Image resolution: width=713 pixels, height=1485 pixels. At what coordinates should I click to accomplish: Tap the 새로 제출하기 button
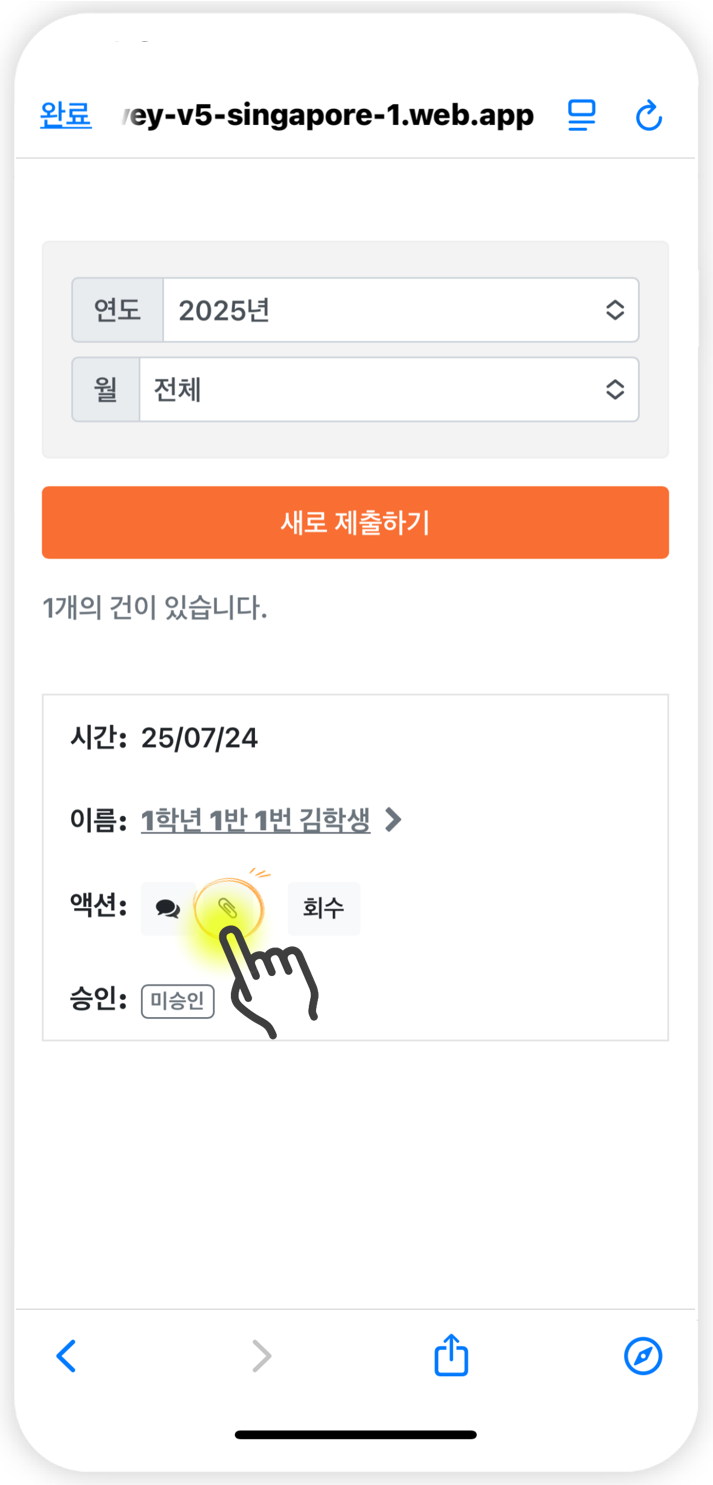coord(355,522)
